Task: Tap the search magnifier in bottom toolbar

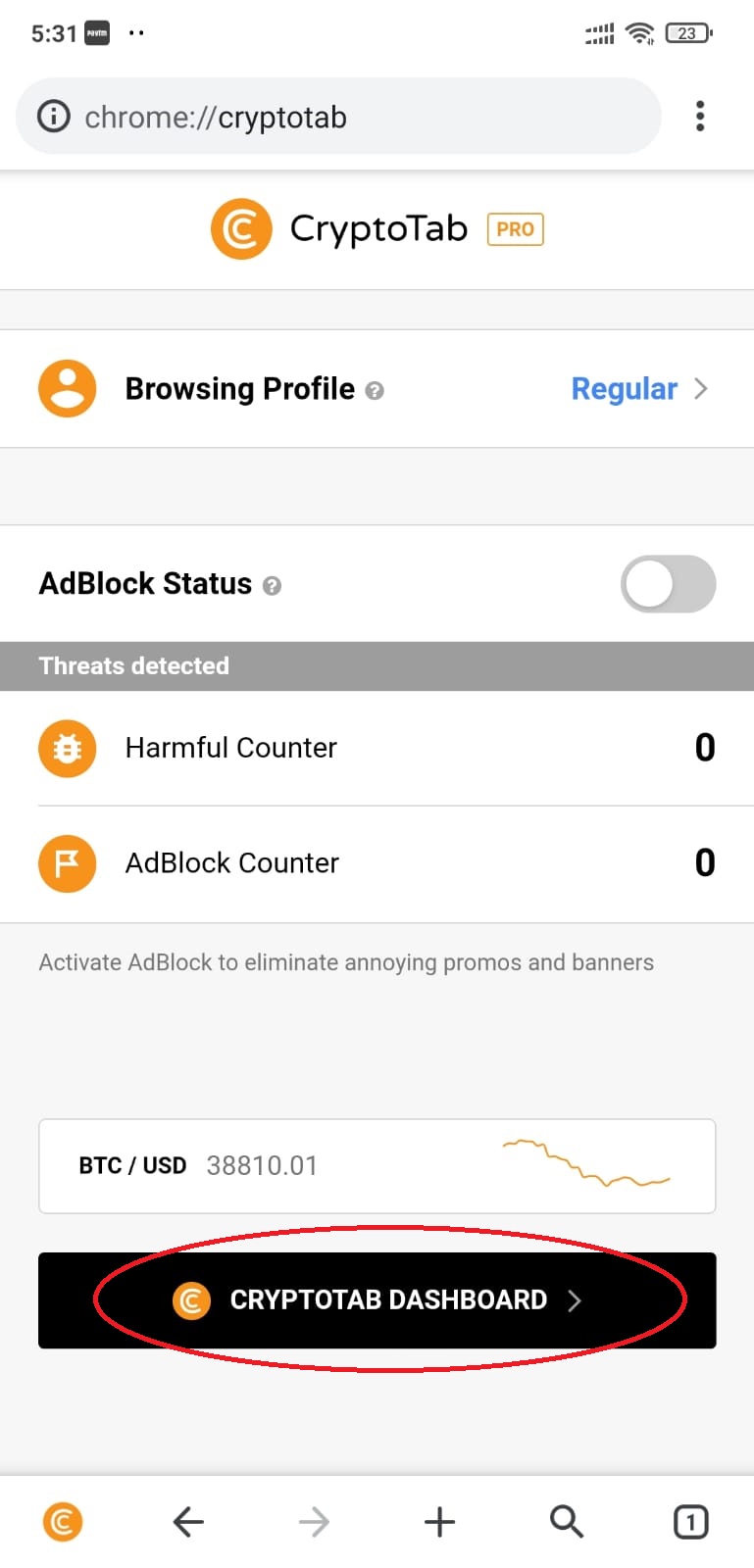Action: 567,1522
